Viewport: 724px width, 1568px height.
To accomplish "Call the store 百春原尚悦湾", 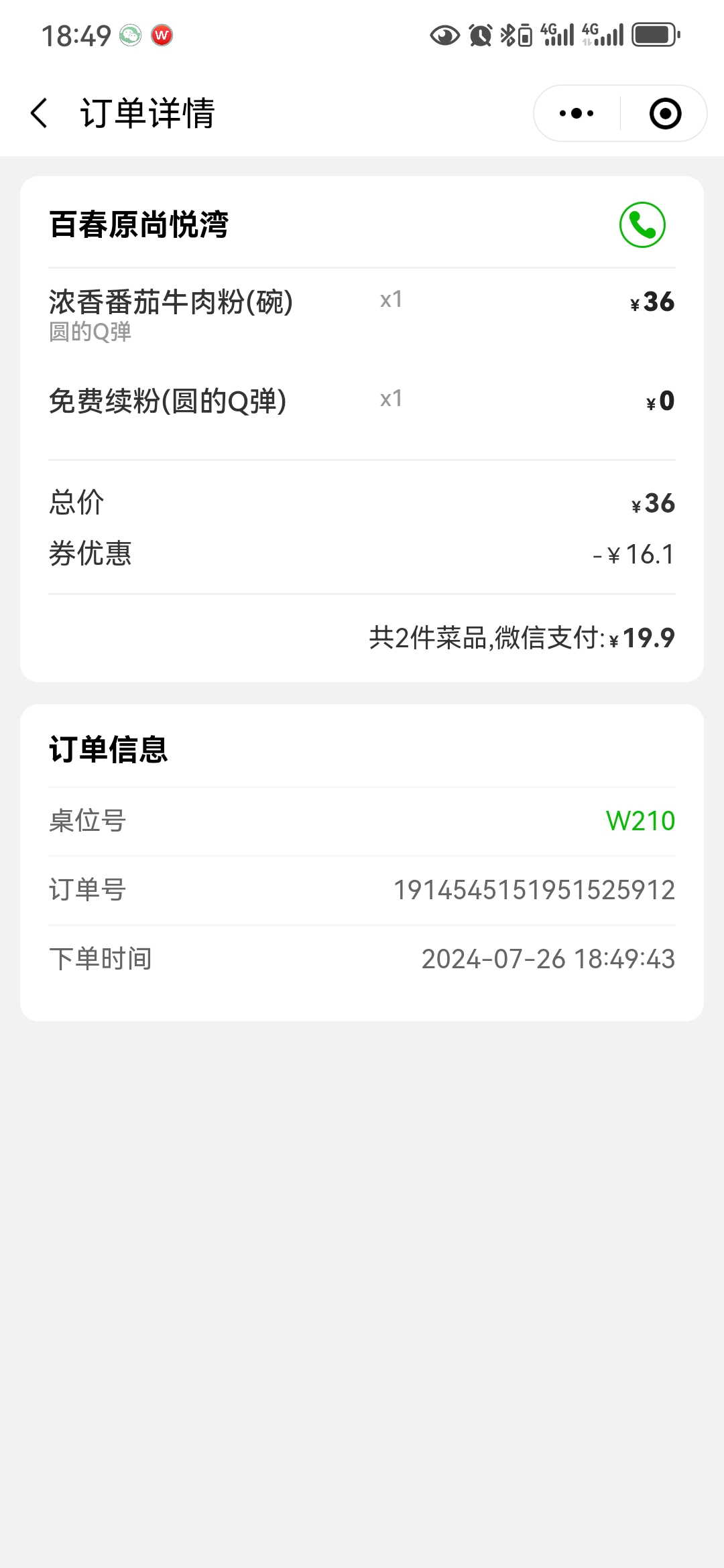I will pos(642,225).
